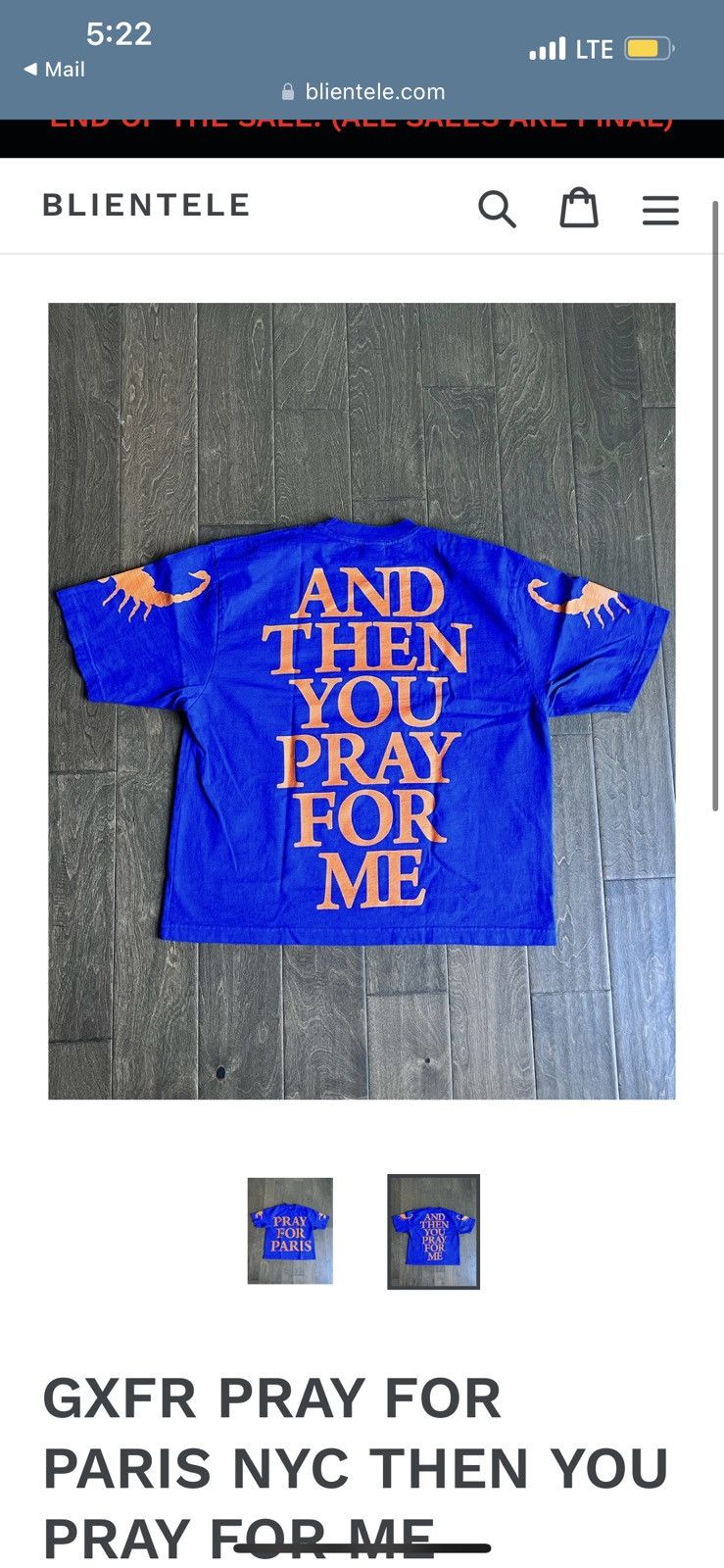Go to the BLIENTELE home page
This screenshot has height=1568, width=724.
click(146, 204)
